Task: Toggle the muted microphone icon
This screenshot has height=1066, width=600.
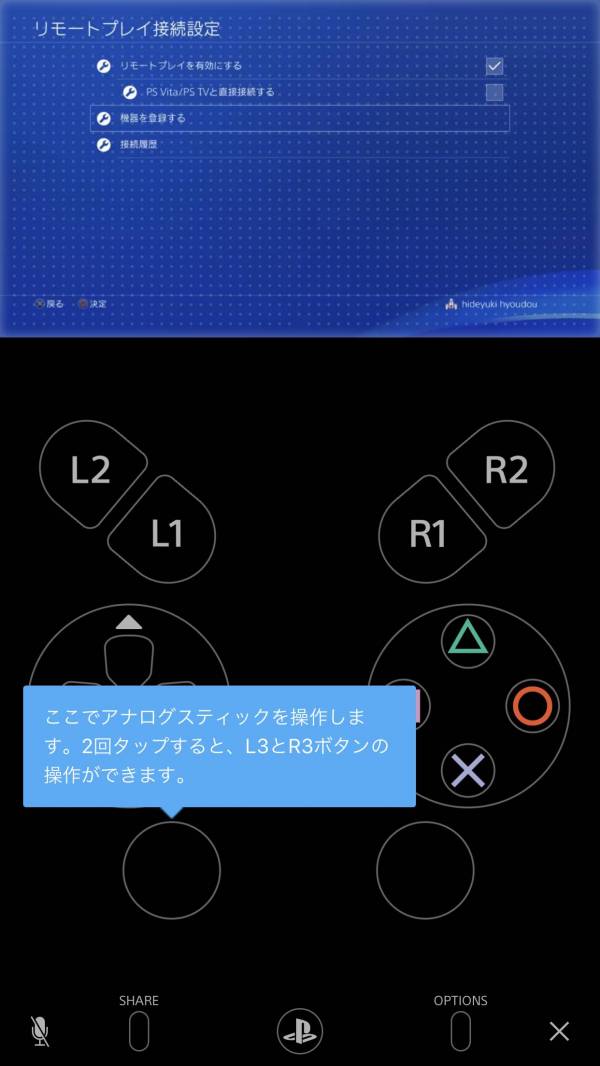Action: (40, 1031)
